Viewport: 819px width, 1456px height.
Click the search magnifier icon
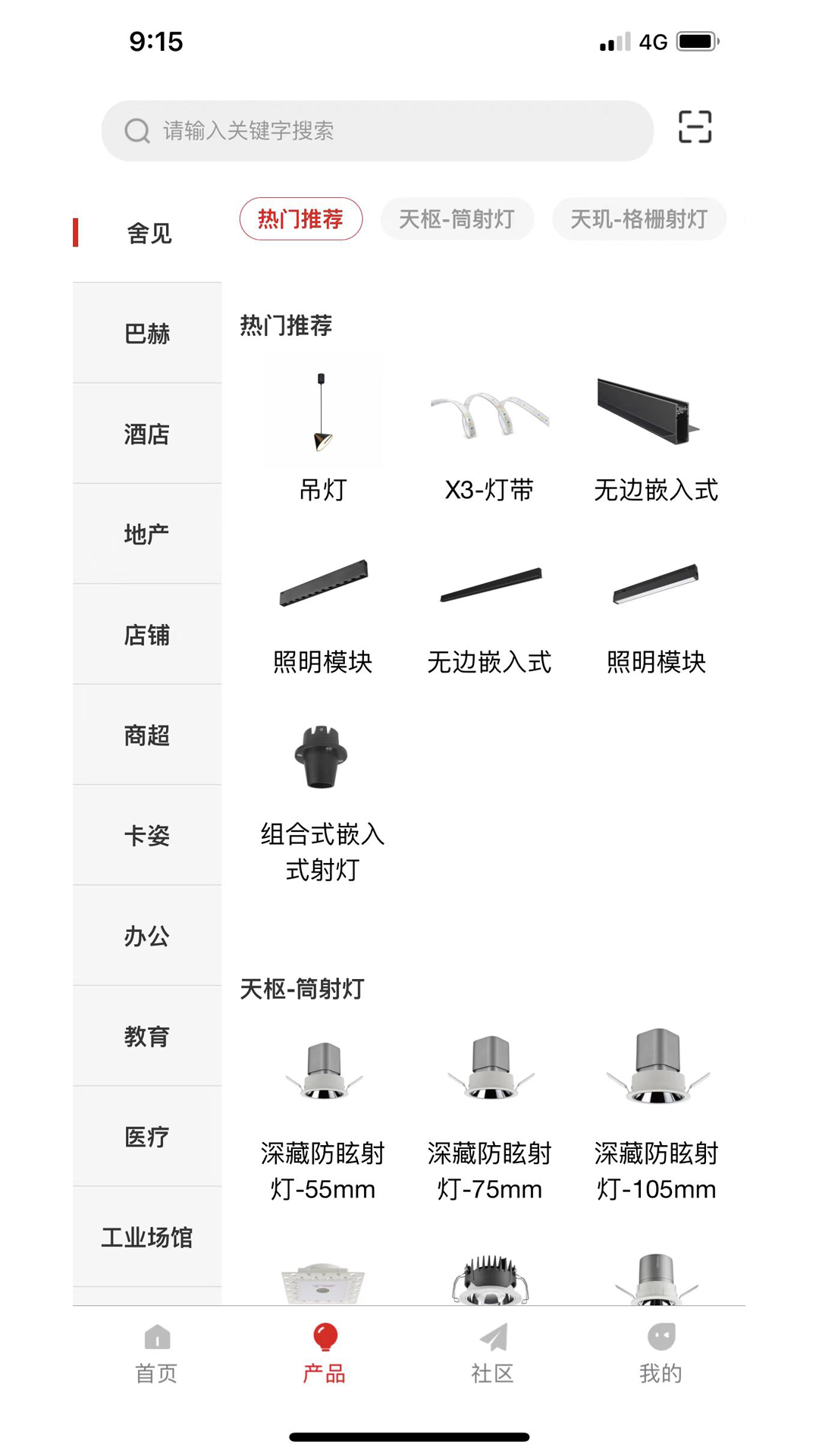tap(136, 130)
